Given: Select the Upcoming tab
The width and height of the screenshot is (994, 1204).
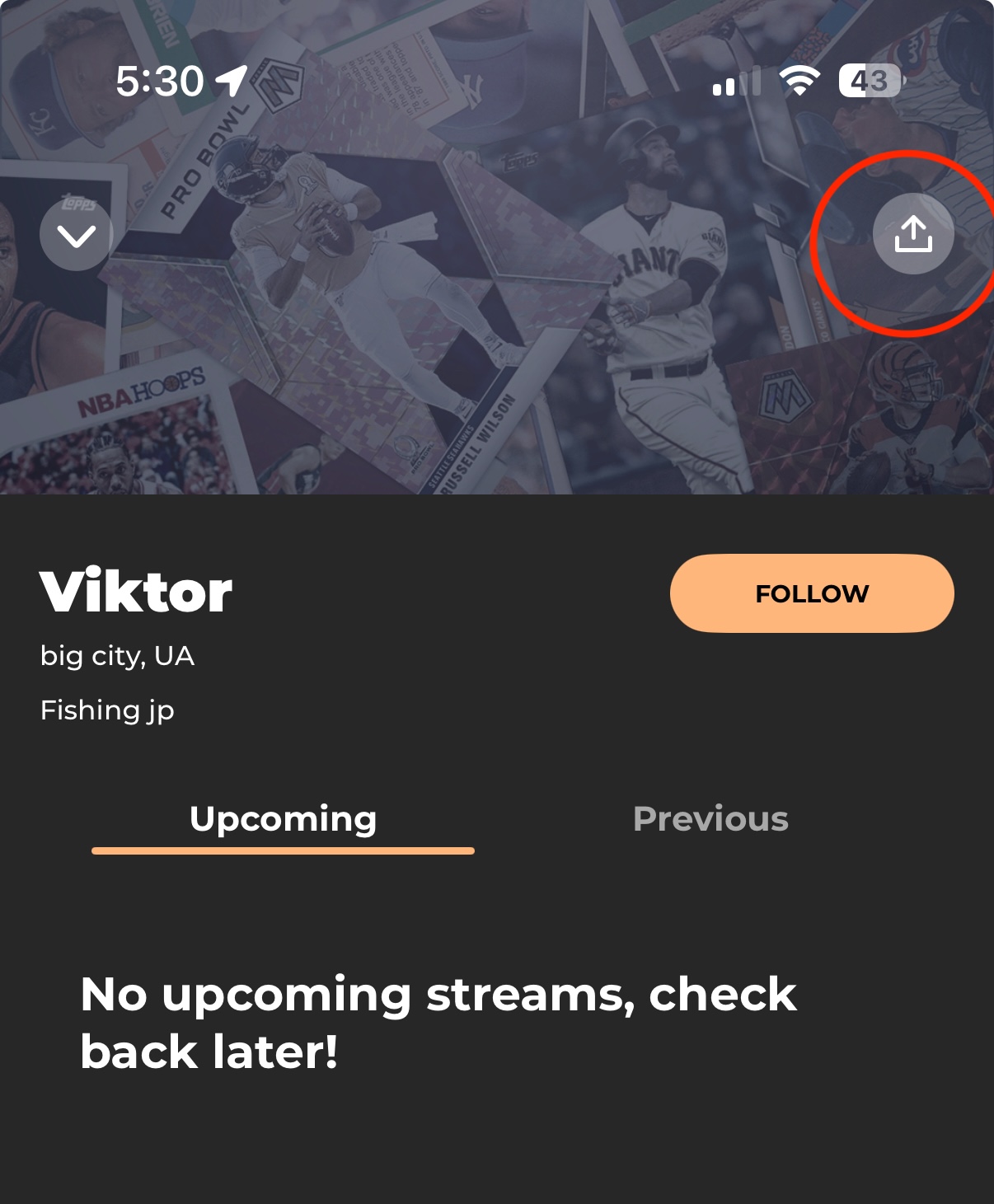Looking at the screenshot, I should point(283,819).
